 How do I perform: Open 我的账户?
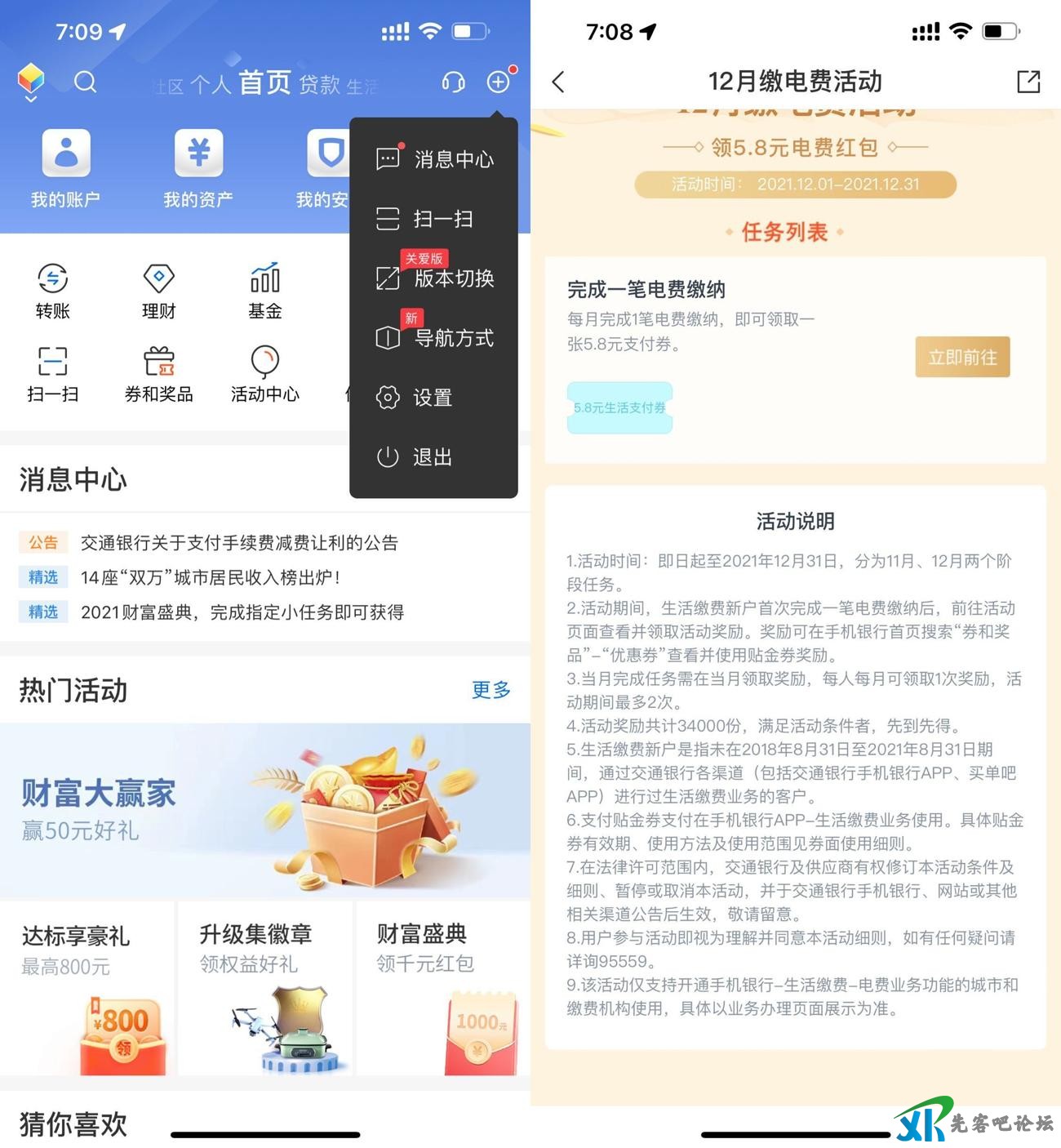click(x=65, y=169)
